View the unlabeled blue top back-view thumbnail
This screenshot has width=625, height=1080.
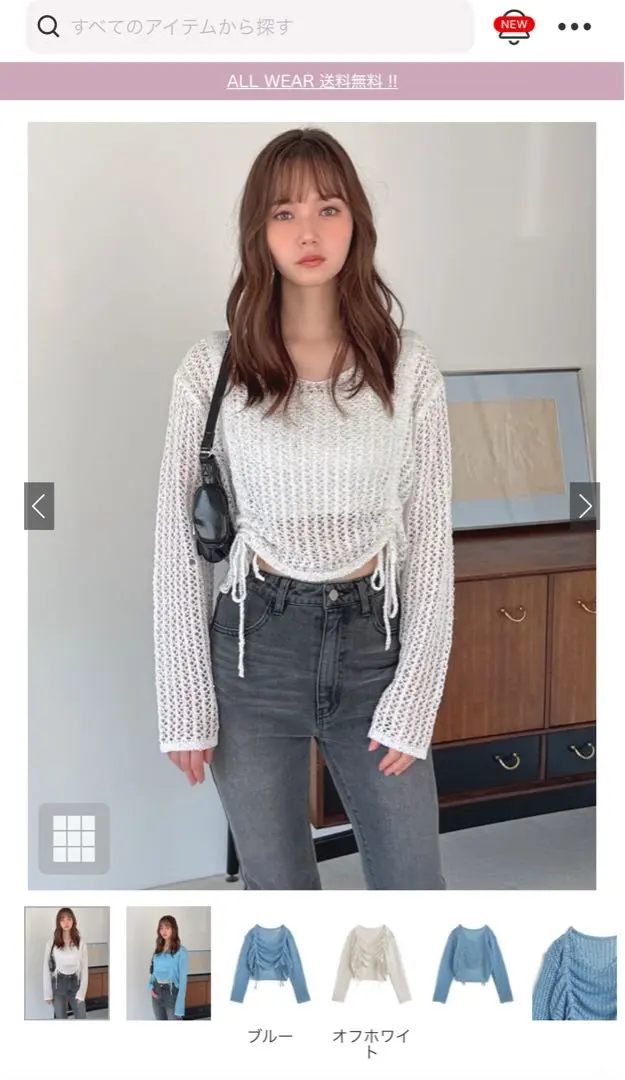click(472, 963)
